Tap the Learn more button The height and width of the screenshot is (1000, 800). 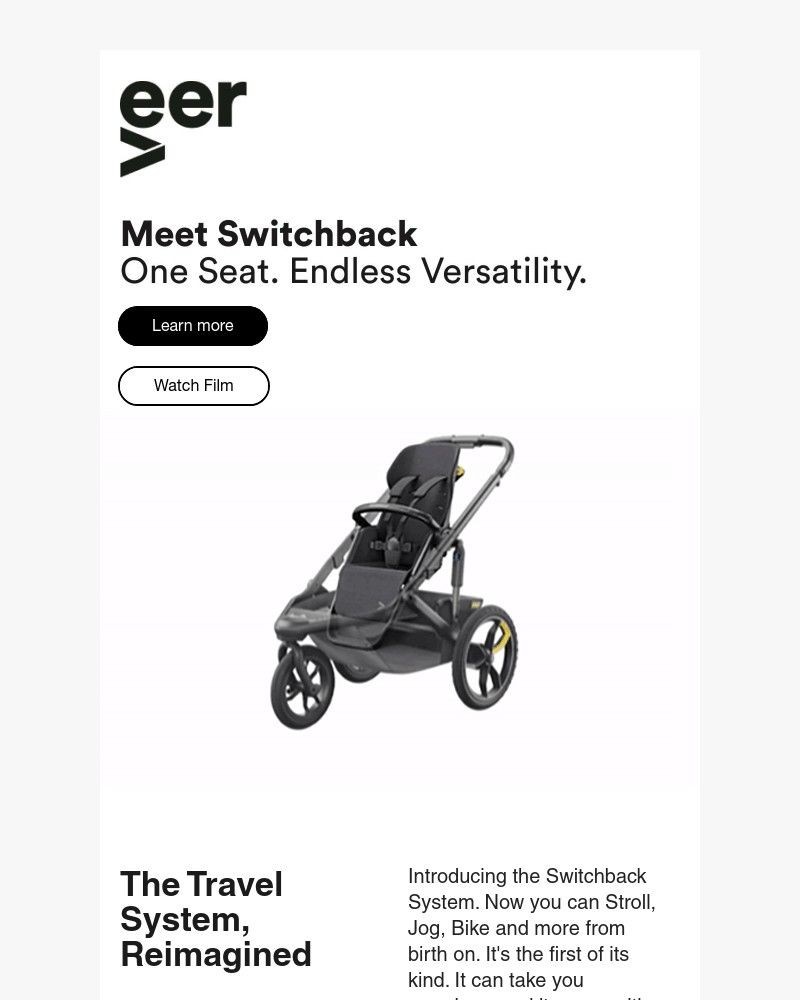(x=193, y=326)
